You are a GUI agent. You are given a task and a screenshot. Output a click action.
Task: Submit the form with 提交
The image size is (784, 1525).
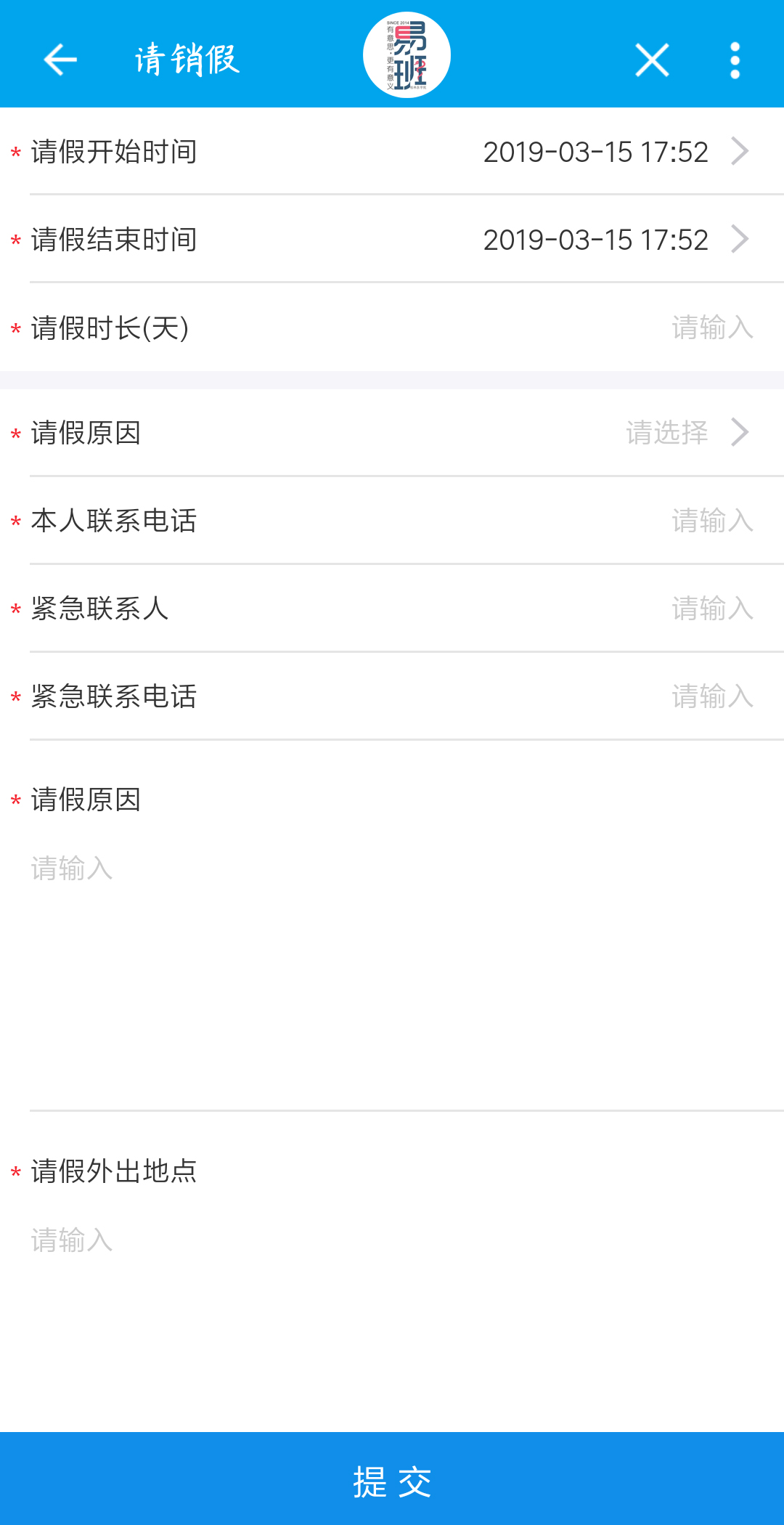pyautogui.click(x=392, y=1480)
